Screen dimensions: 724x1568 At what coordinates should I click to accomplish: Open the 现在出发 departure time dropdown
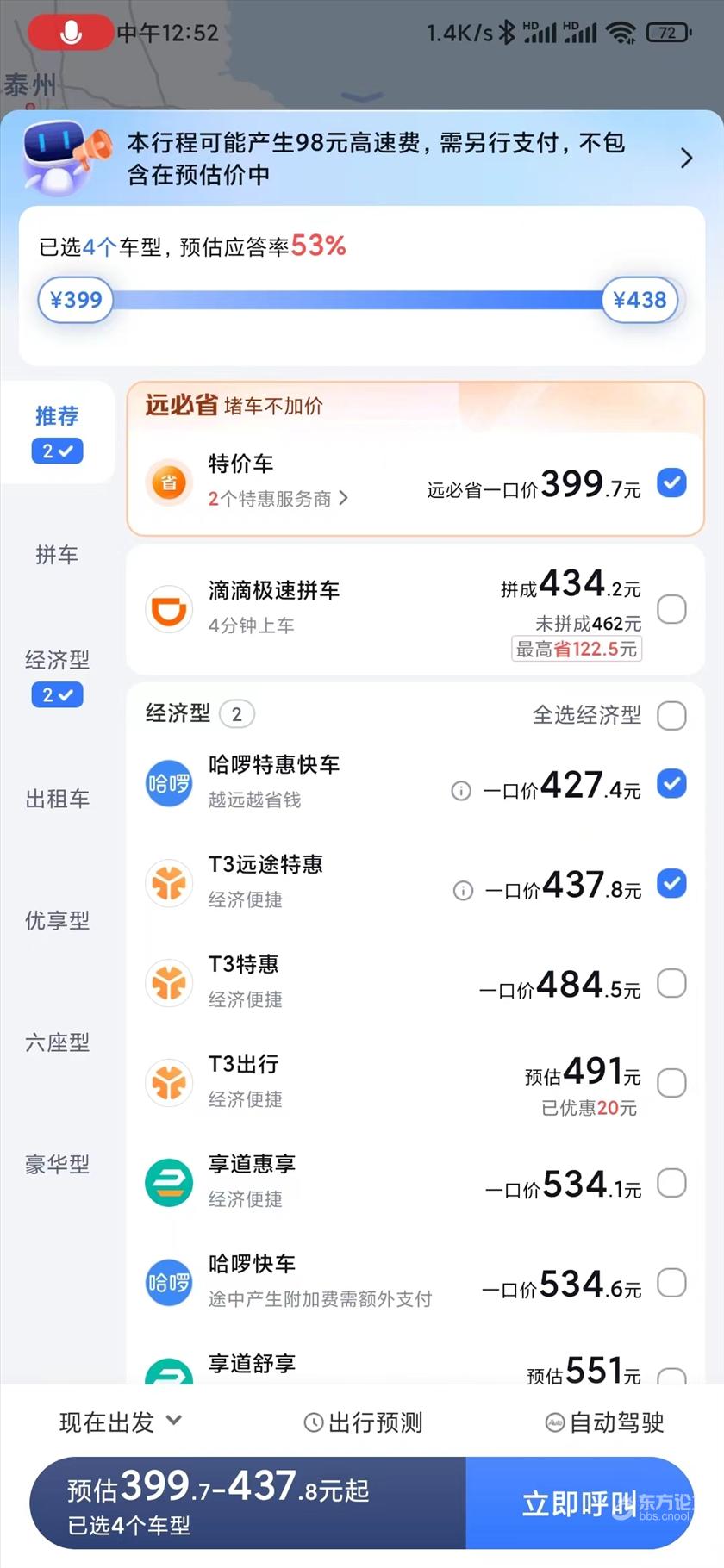pos(121,1422)
